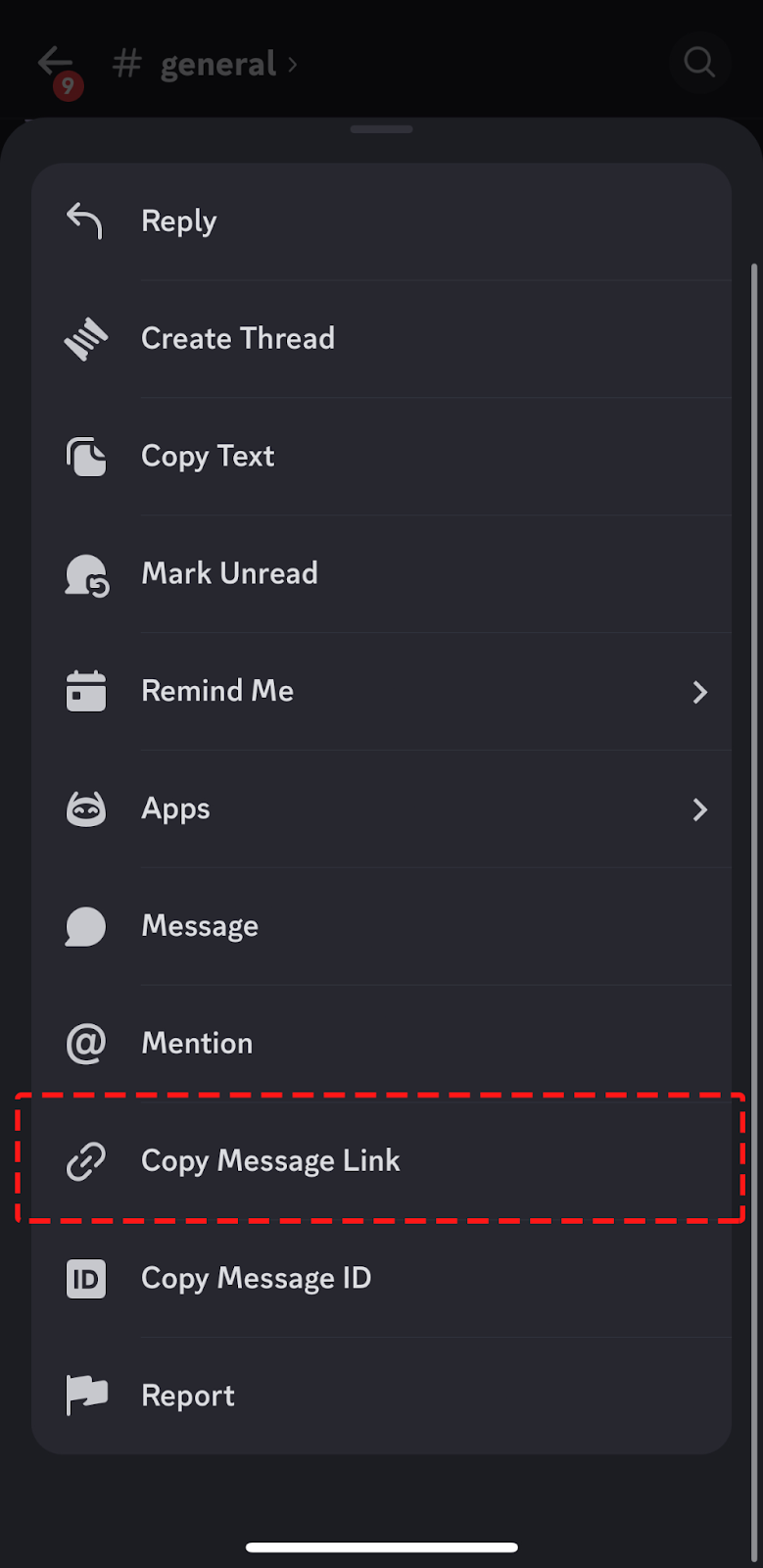Mark the message as unread
The width and height of the screenshot is (763, 1568).
click(x=381, y=574)
